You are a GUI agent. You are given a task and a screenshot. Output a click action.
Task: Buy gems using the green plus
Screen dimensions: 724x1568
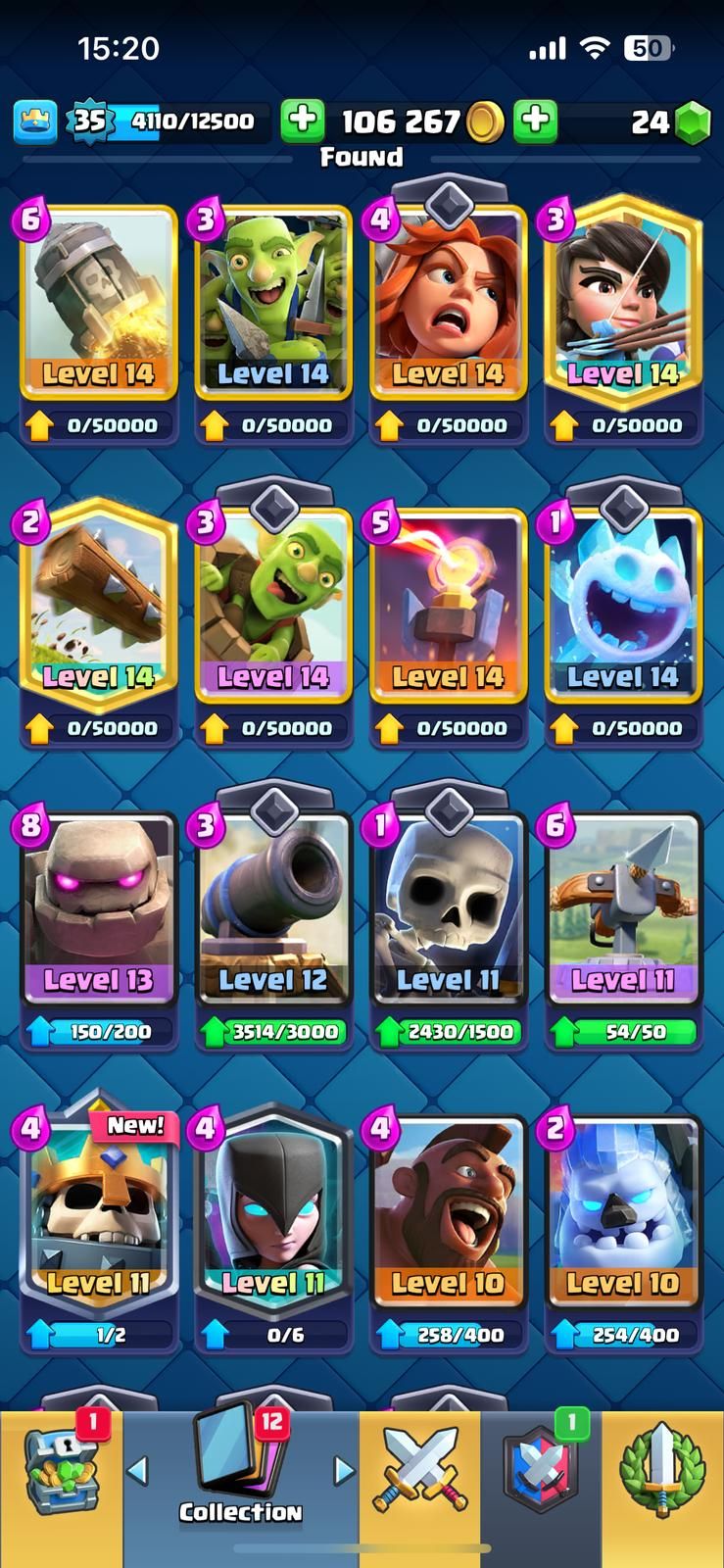pyautogui.click(x=535, y=121)
